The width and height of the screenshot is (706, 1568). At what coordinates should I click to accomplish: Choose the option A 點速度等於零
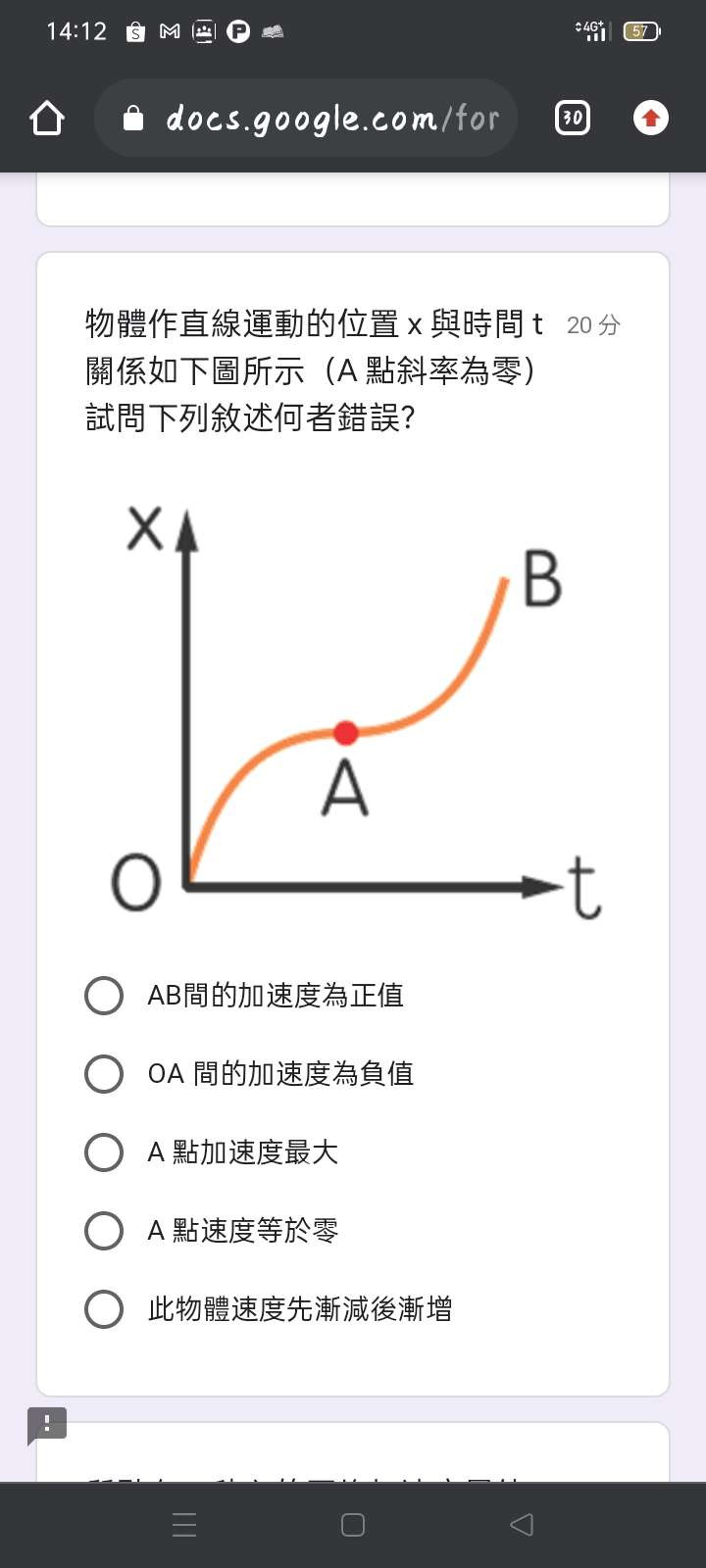click(x=104, y=1231)
